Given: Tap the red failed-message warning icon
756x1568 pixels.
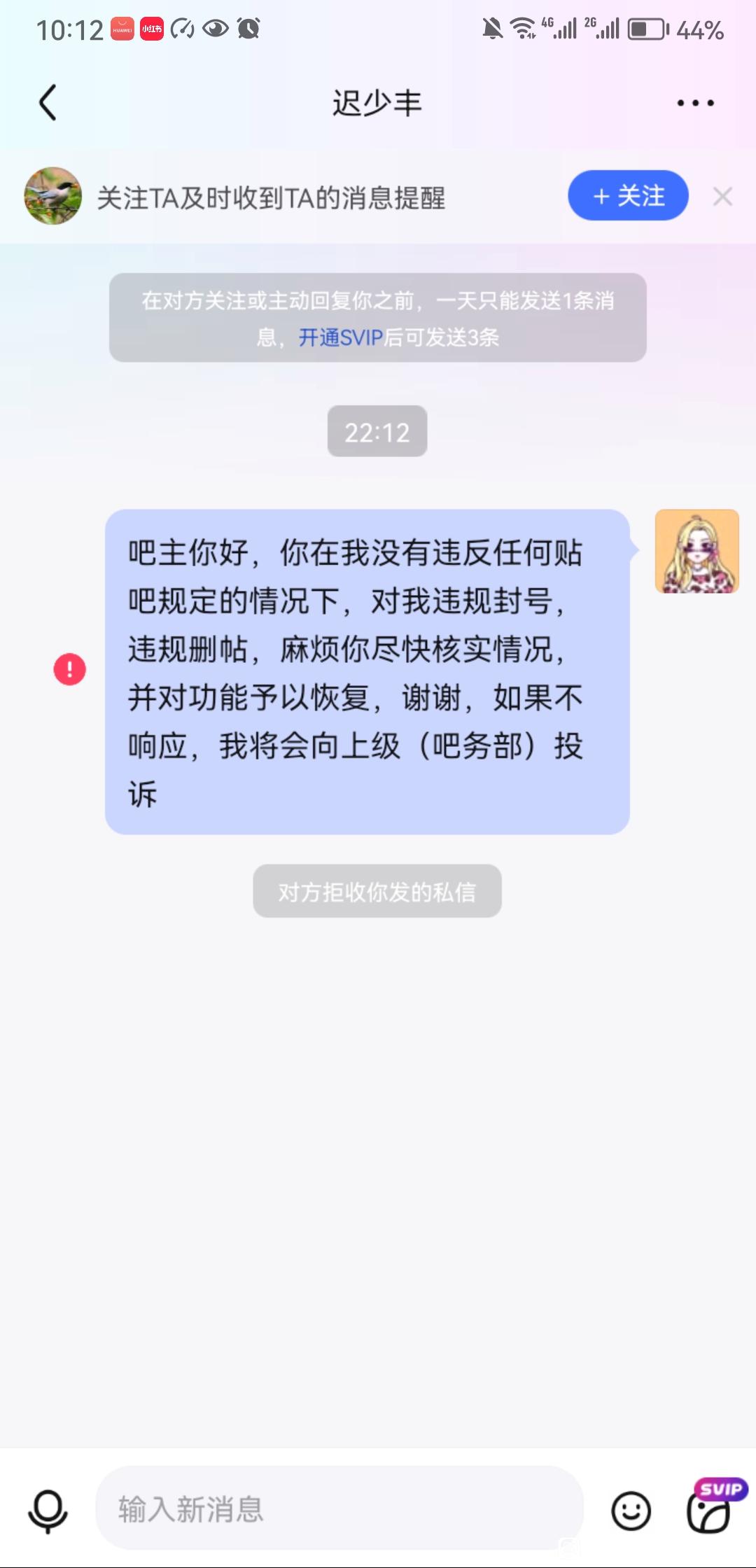Looking at the screenshot, I should click(x=70, y=669).
